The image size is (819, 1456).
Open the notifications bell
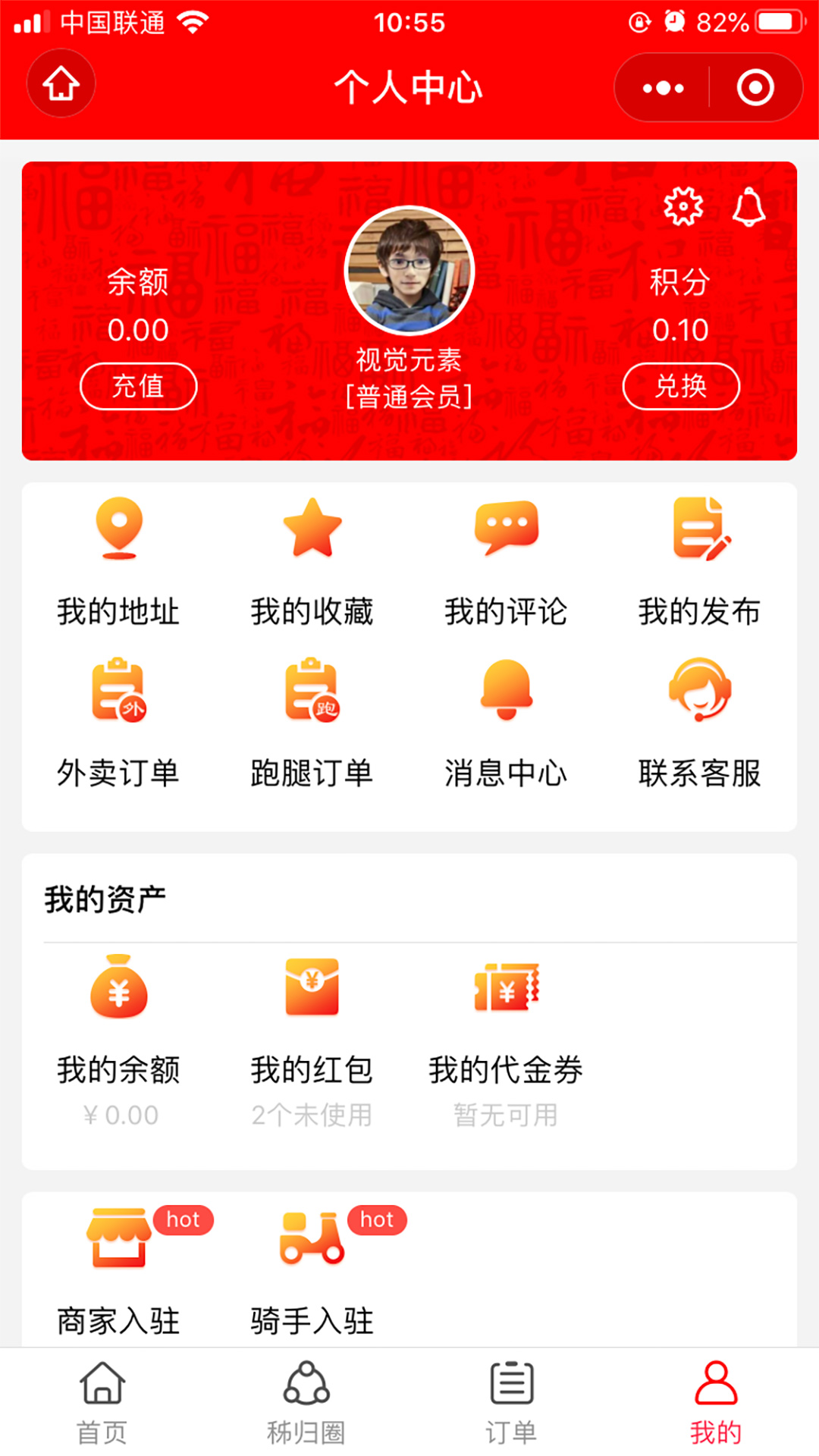748,206
